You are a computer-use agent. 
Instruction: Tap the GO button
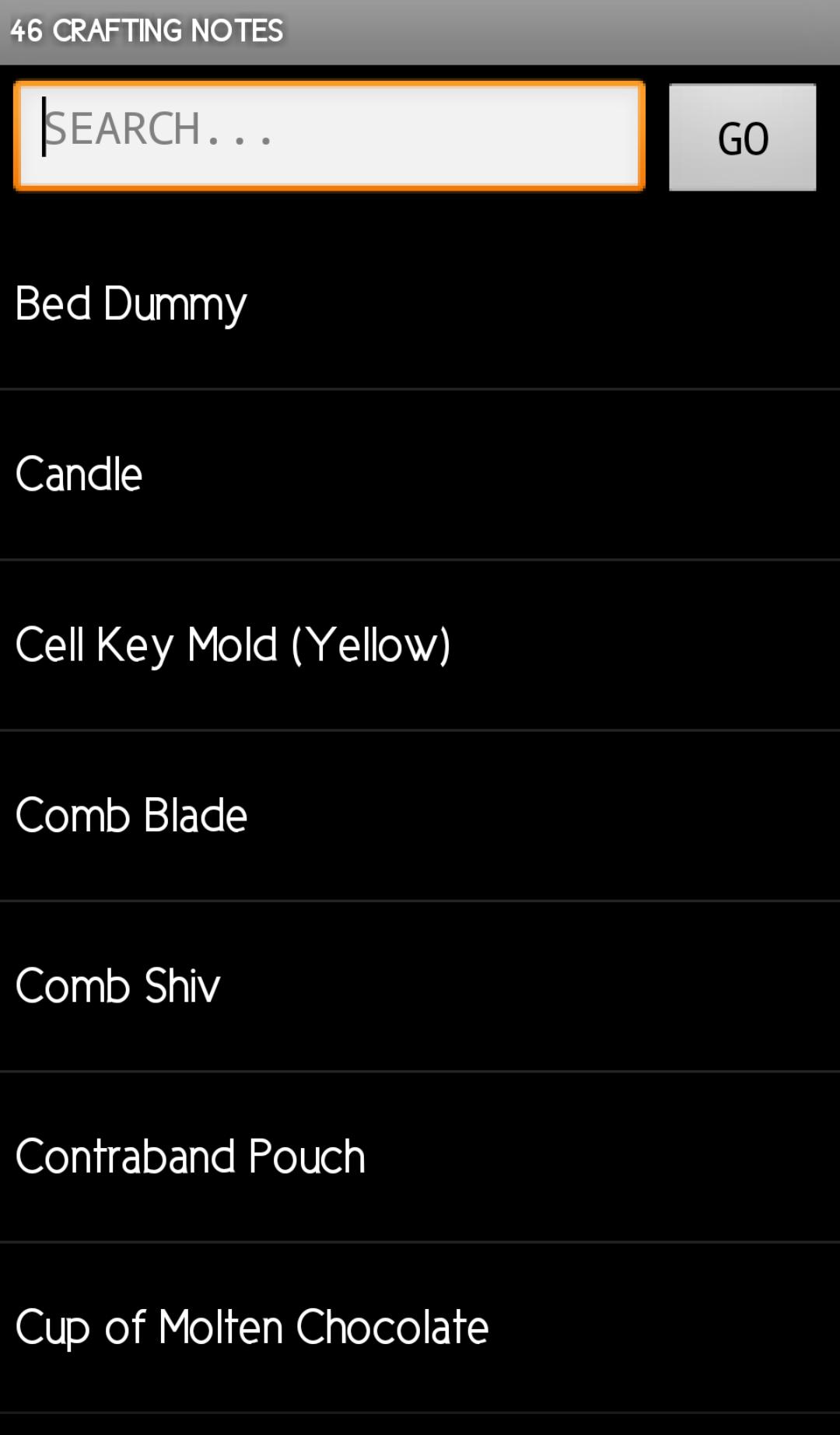[x=742, y=138]
